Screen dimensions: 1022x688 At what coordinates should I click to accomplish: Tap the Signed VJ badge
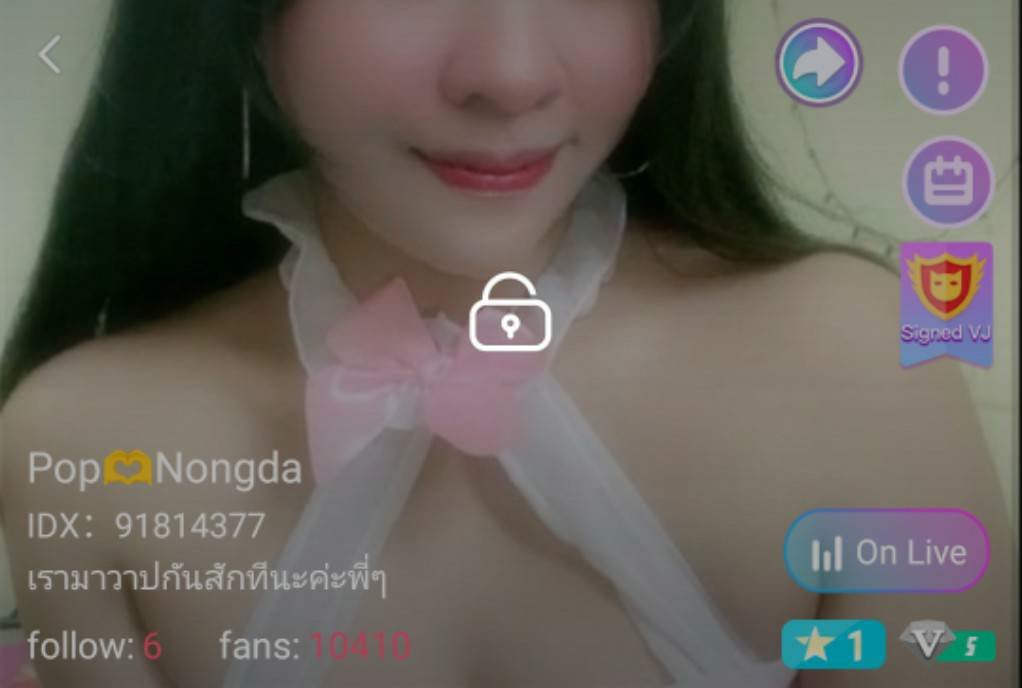click(x=945, y=303)
